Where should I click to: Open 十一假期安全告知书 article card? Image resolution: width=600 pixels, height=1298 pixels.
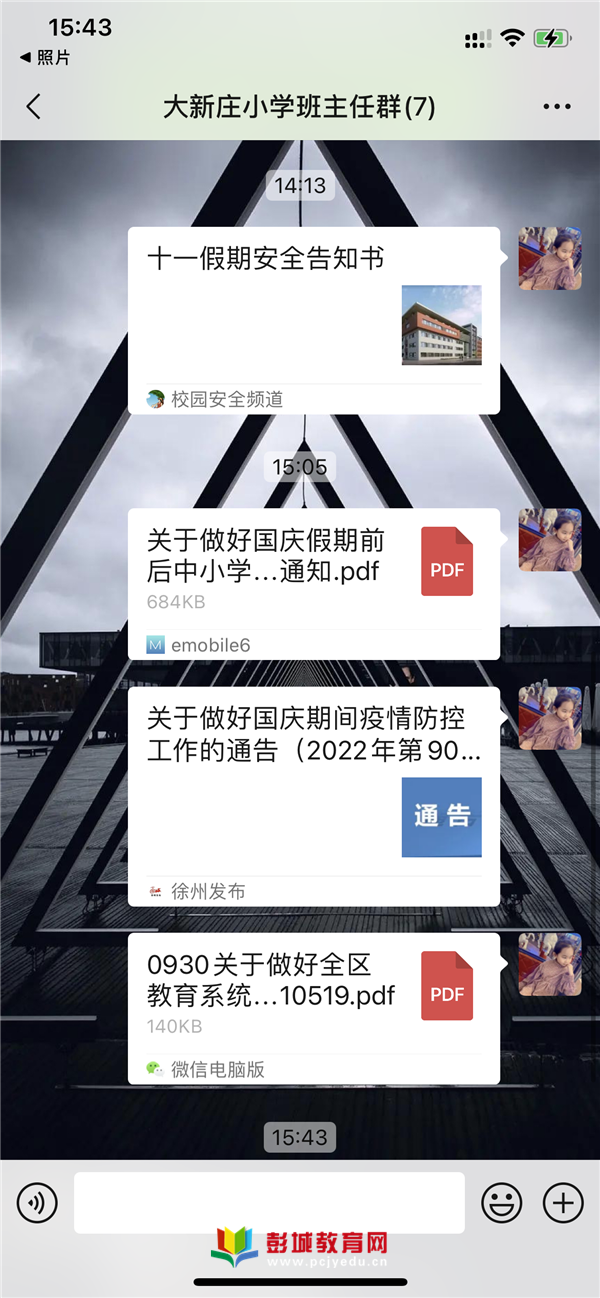click(313, 320)
